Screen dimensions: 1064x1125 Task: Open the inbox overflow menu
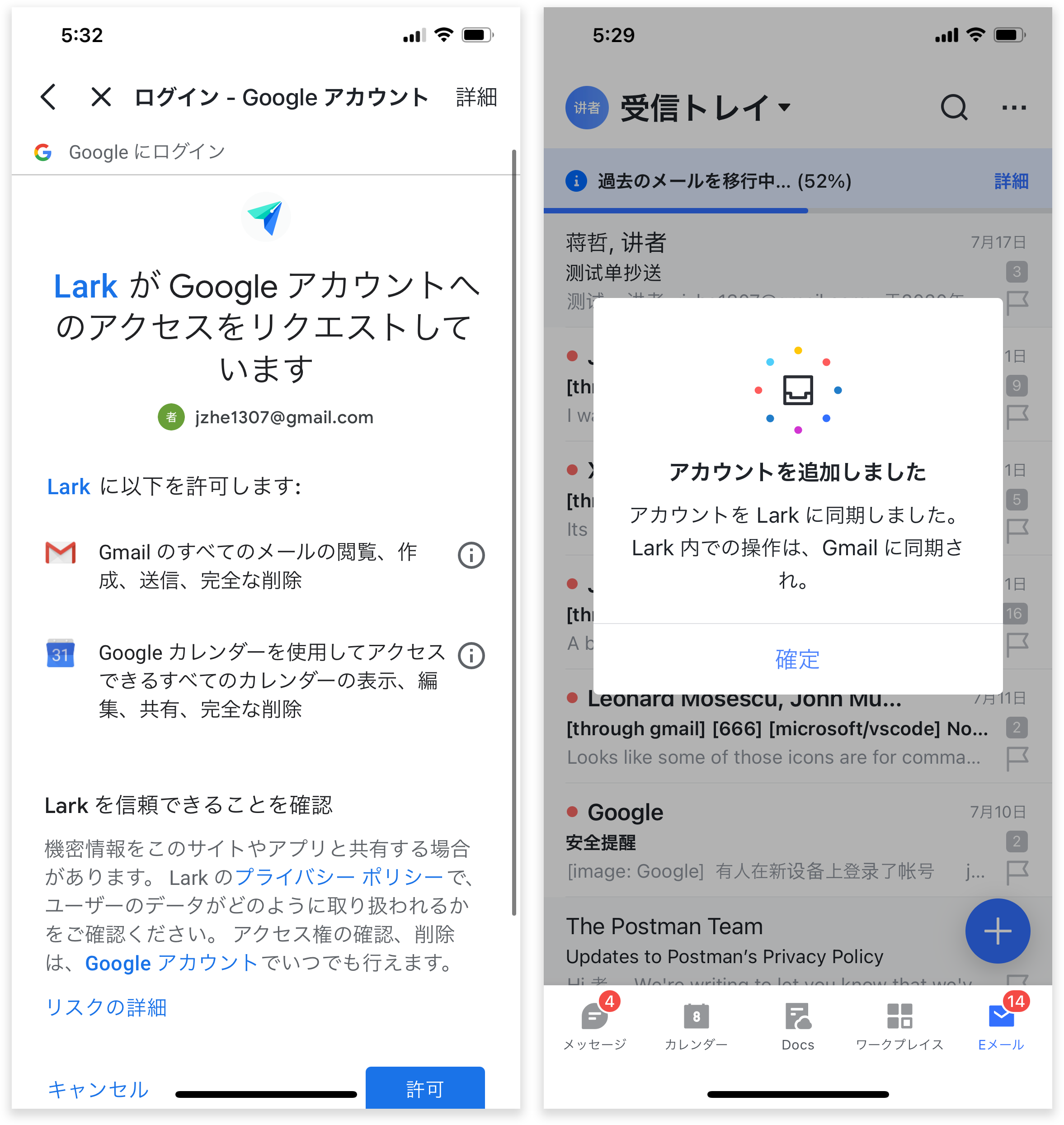[x=1013, y=107]
